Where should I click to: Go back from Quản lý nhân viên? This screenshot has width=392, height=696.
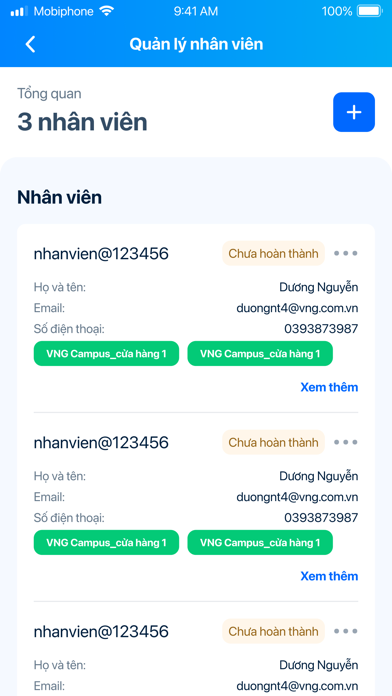tap(30, 44)
